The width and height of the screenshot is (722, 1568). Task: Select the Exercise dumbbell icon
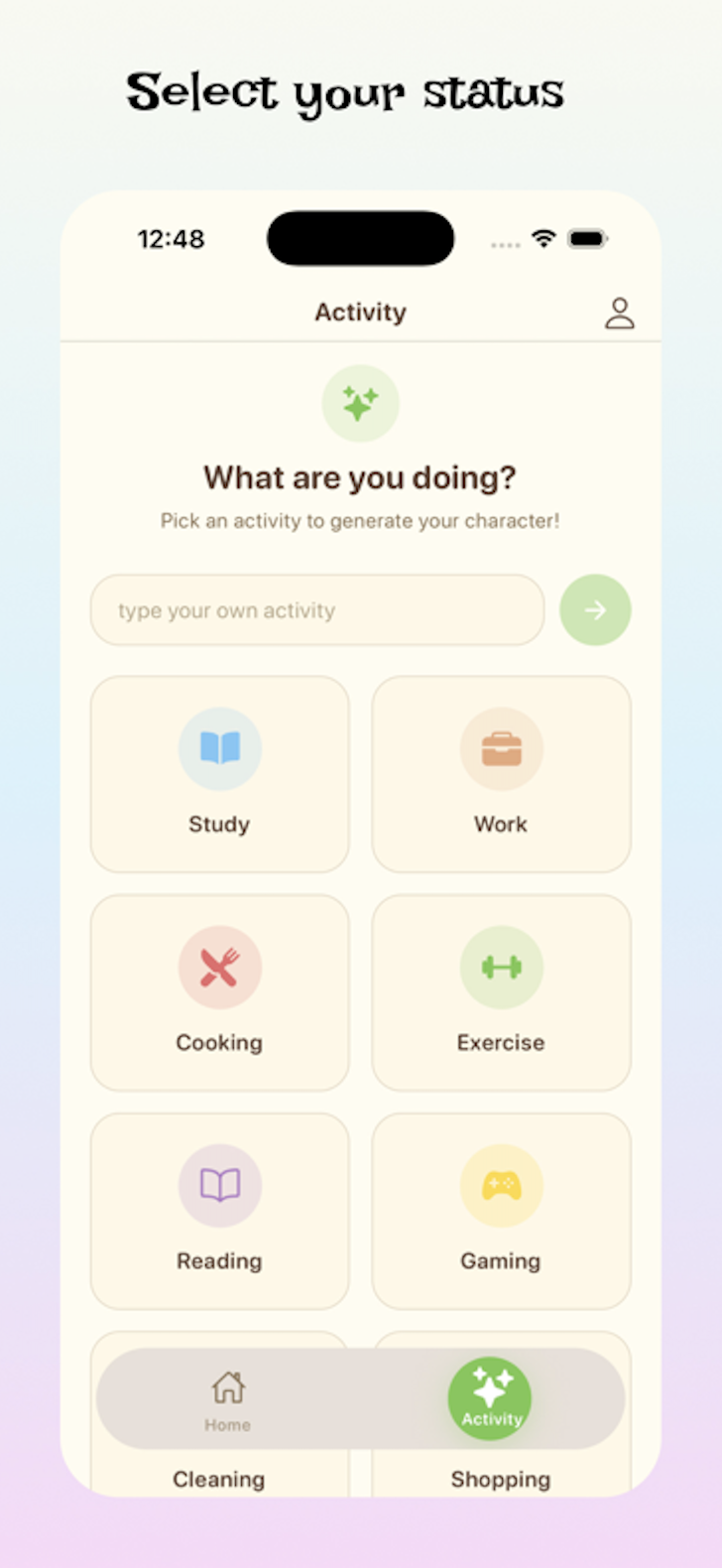click(501, 967)
